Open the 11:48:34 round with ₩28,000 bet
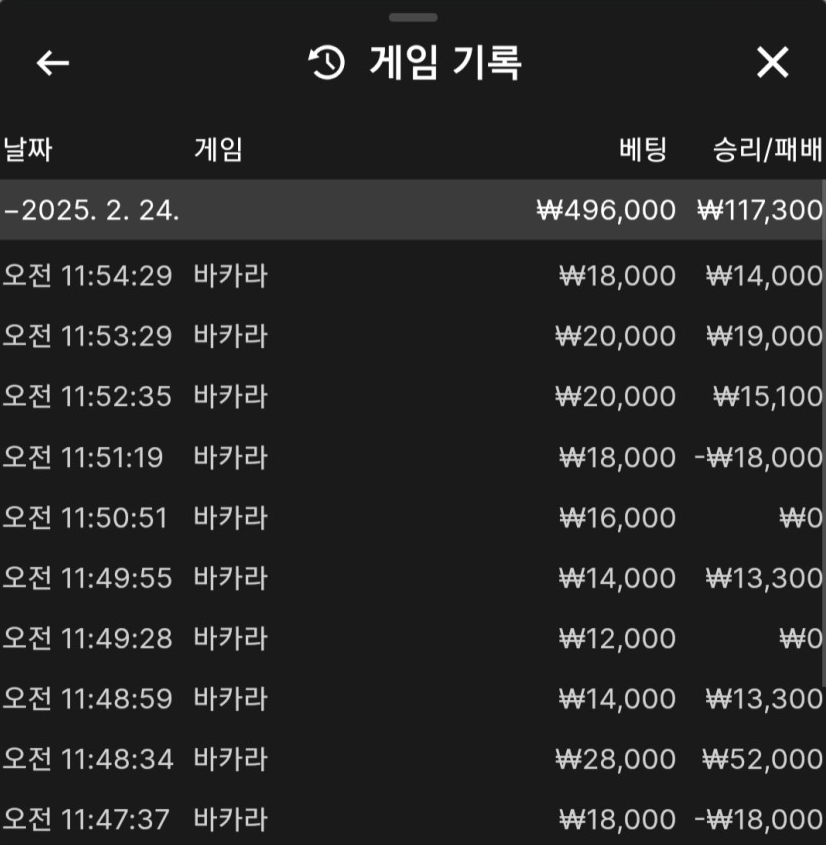 coord(412,759)
